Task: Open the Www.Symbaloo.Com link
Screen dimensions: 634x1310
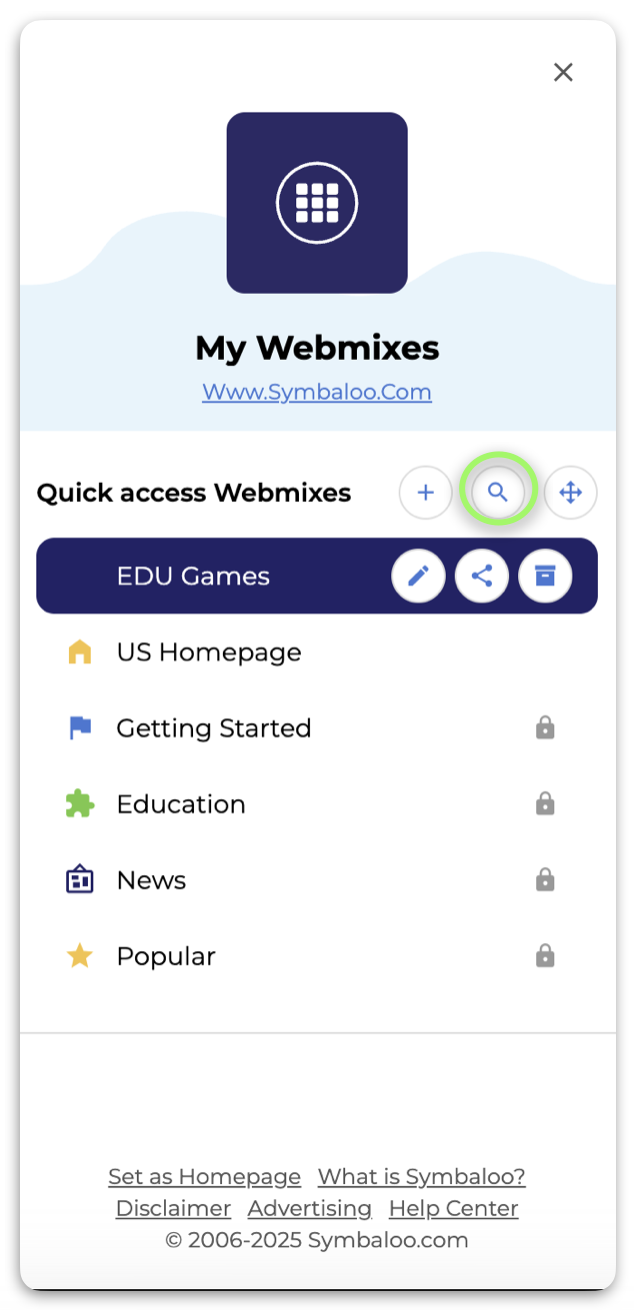Action: (317, 392)
